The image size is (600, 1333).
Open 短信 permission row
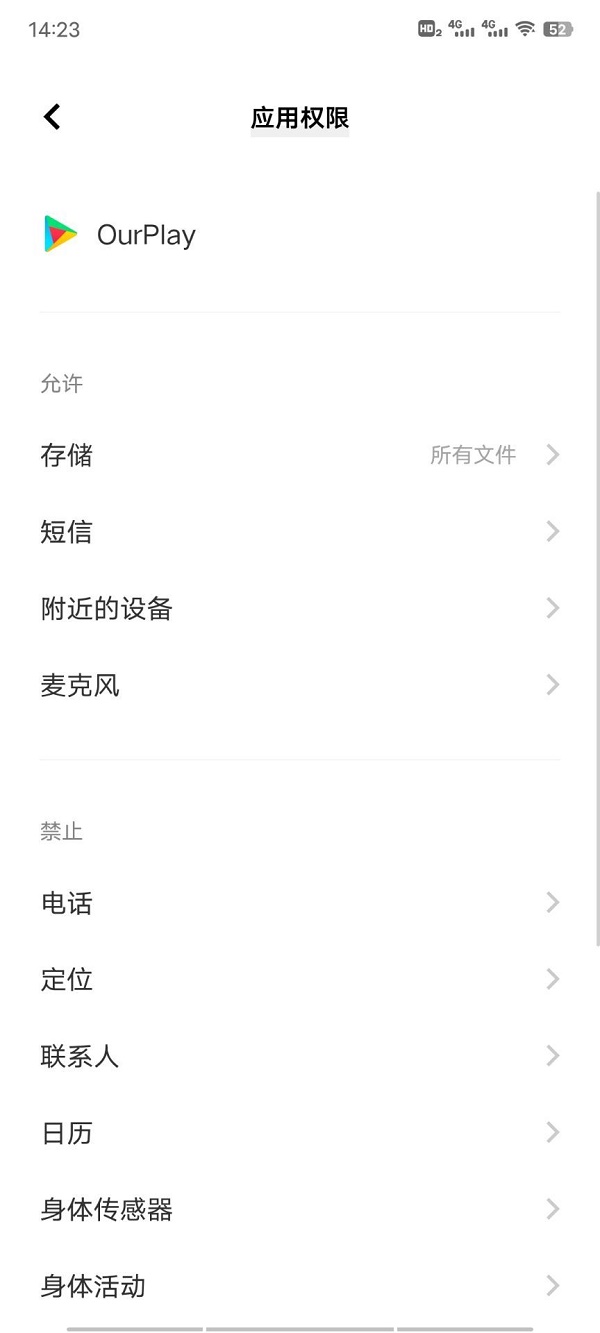coord(300,531)
